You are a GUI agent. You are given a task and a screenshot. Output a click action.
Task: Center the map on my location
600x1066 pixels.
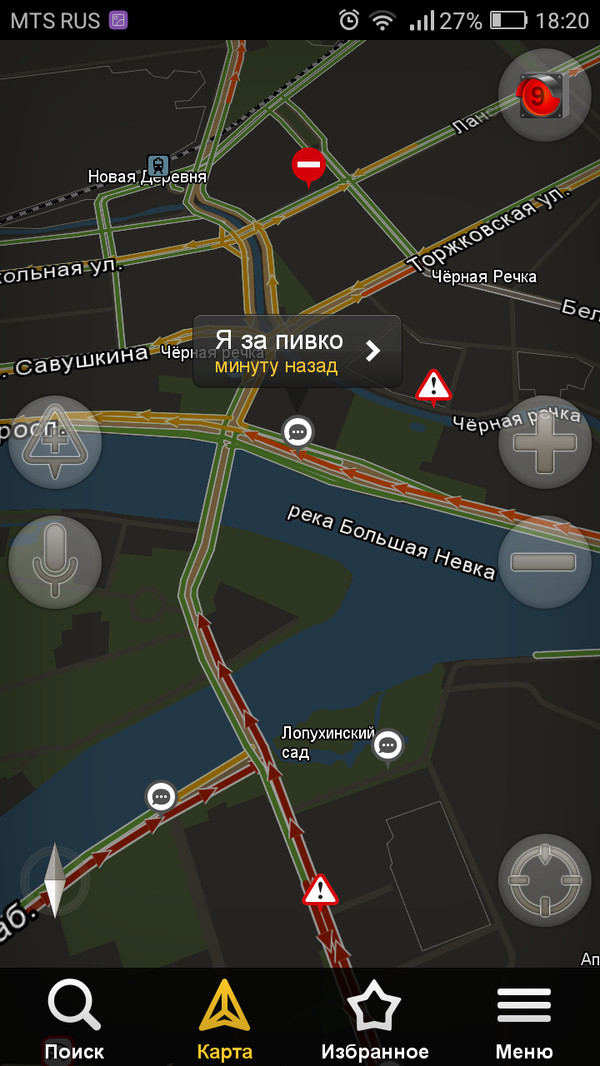[544, 880]
